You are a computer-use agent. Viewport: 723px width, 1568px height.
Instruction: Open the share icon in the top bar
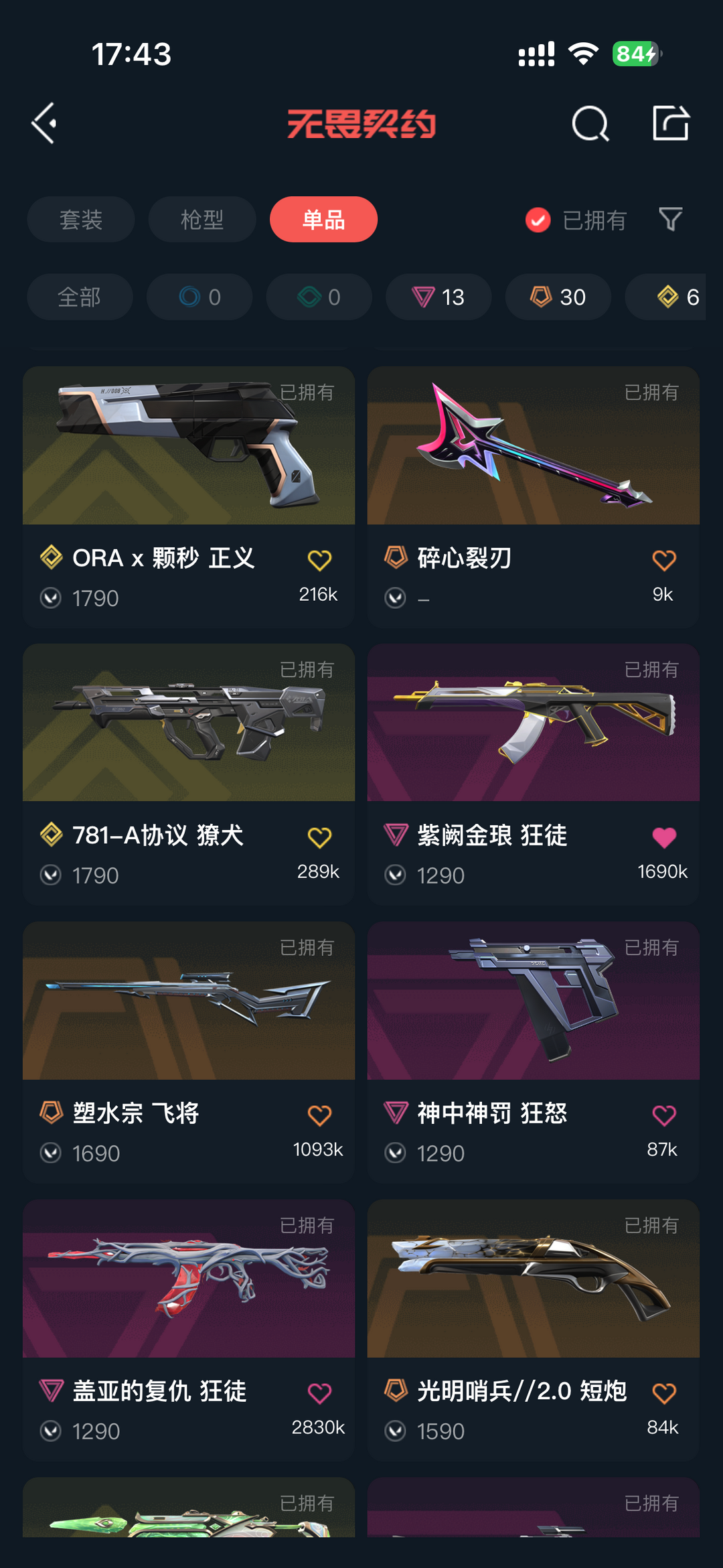click(671, 123)
